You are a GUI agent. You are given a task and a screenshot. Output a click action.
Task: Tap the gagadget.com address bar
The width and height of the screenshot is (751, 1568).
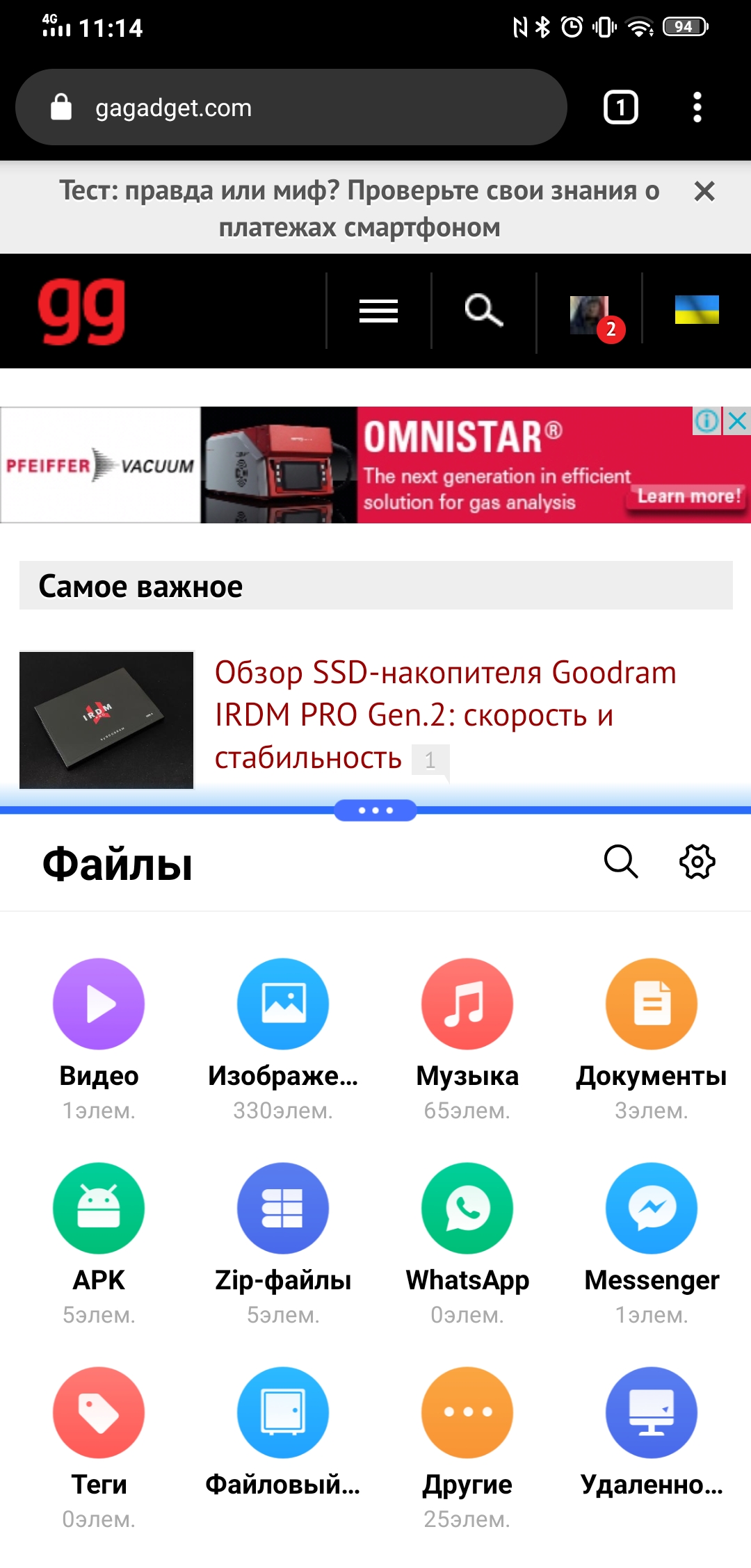point(291,107)
